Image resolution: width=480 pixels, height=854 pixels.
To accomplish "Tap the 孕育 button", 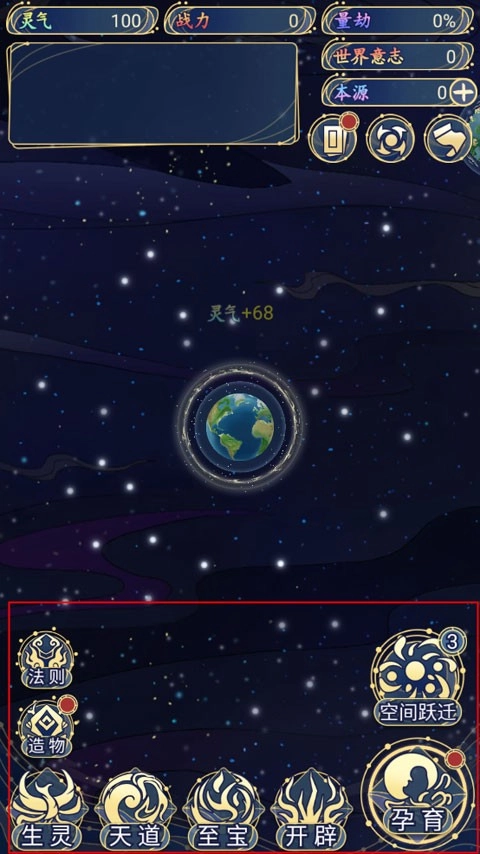I will point(418,797).
